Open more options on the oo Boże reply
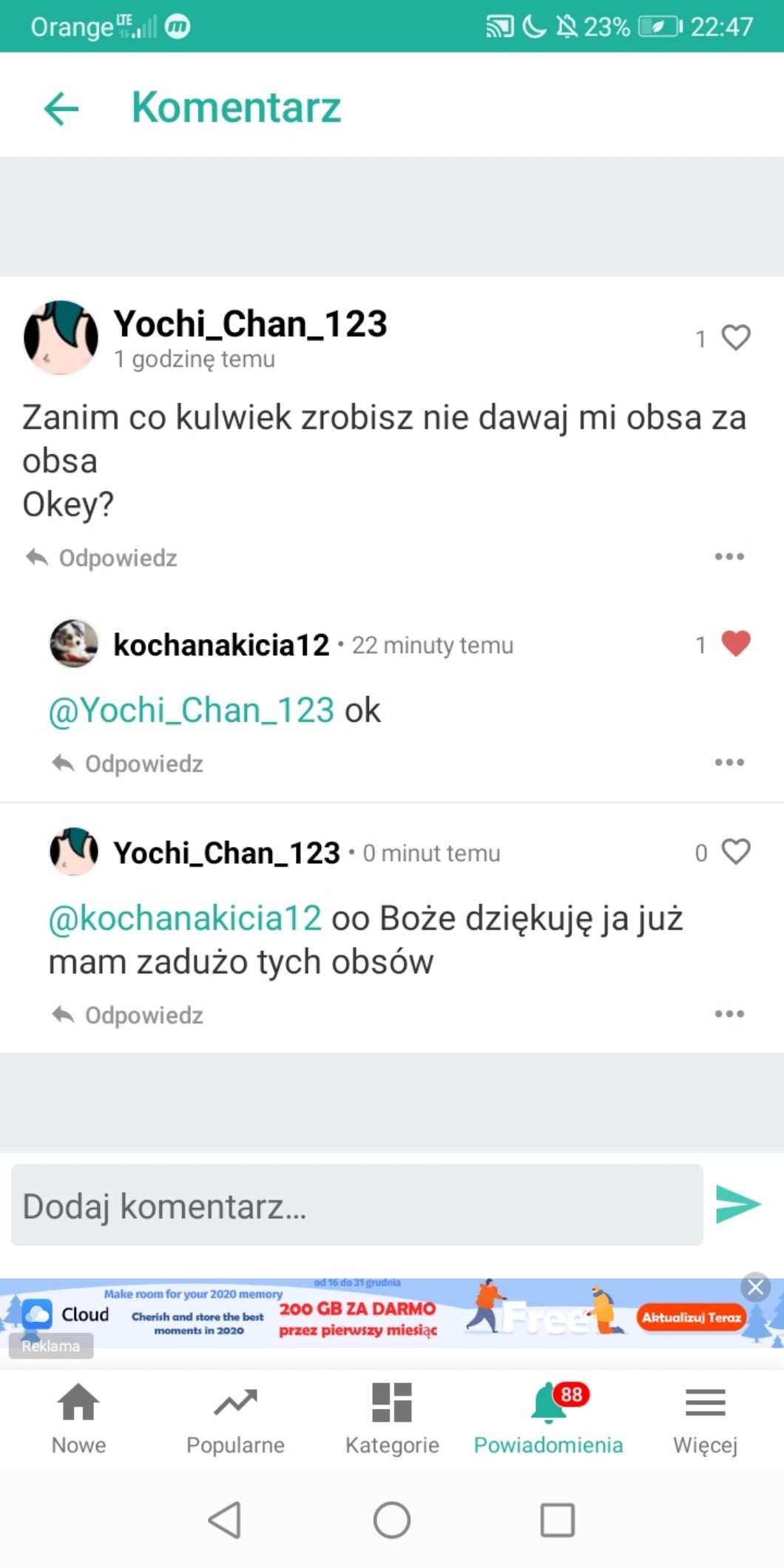Viewport: 784px width, 1568px height. point(729,1013)
